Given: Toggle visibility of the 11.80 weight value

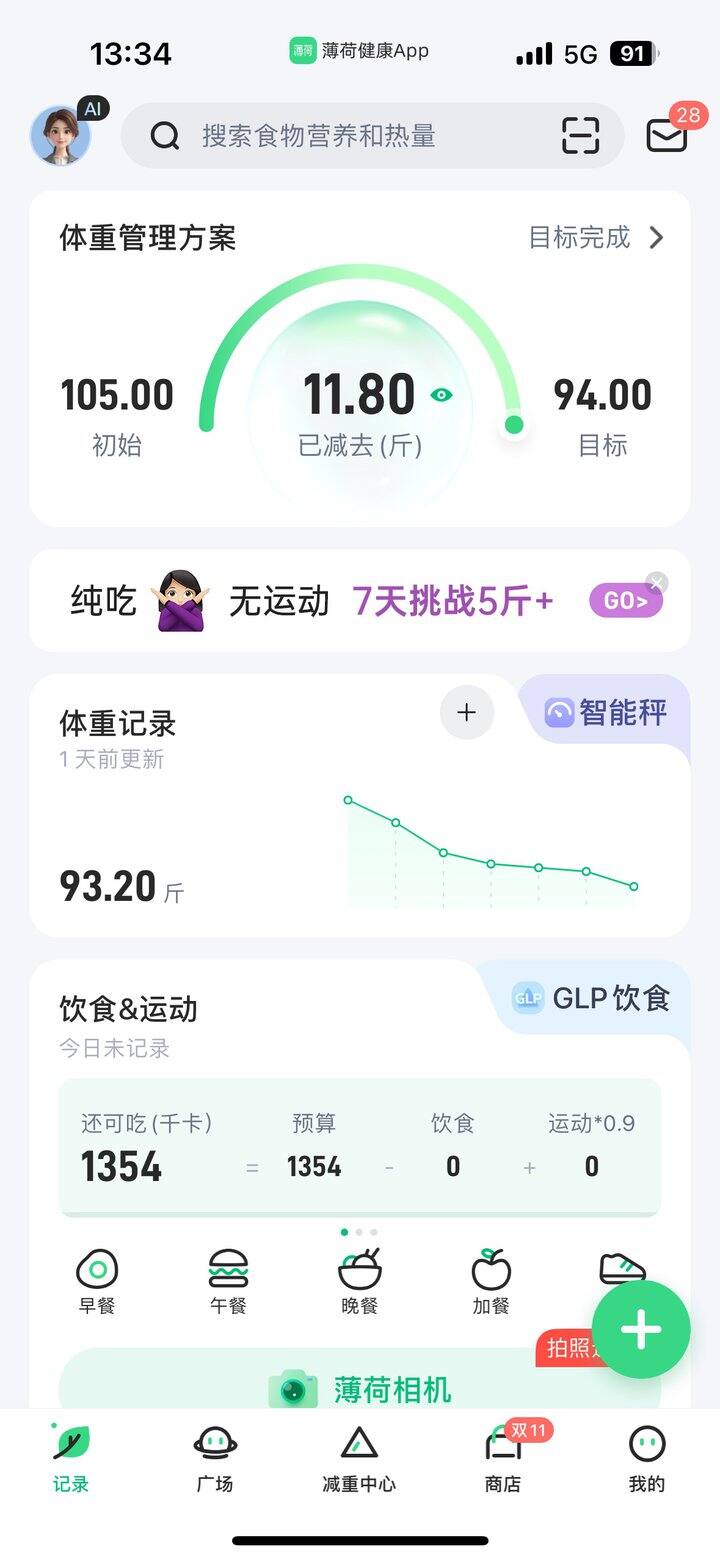Looking at the screenshot, I should click(x=440, y=395).
